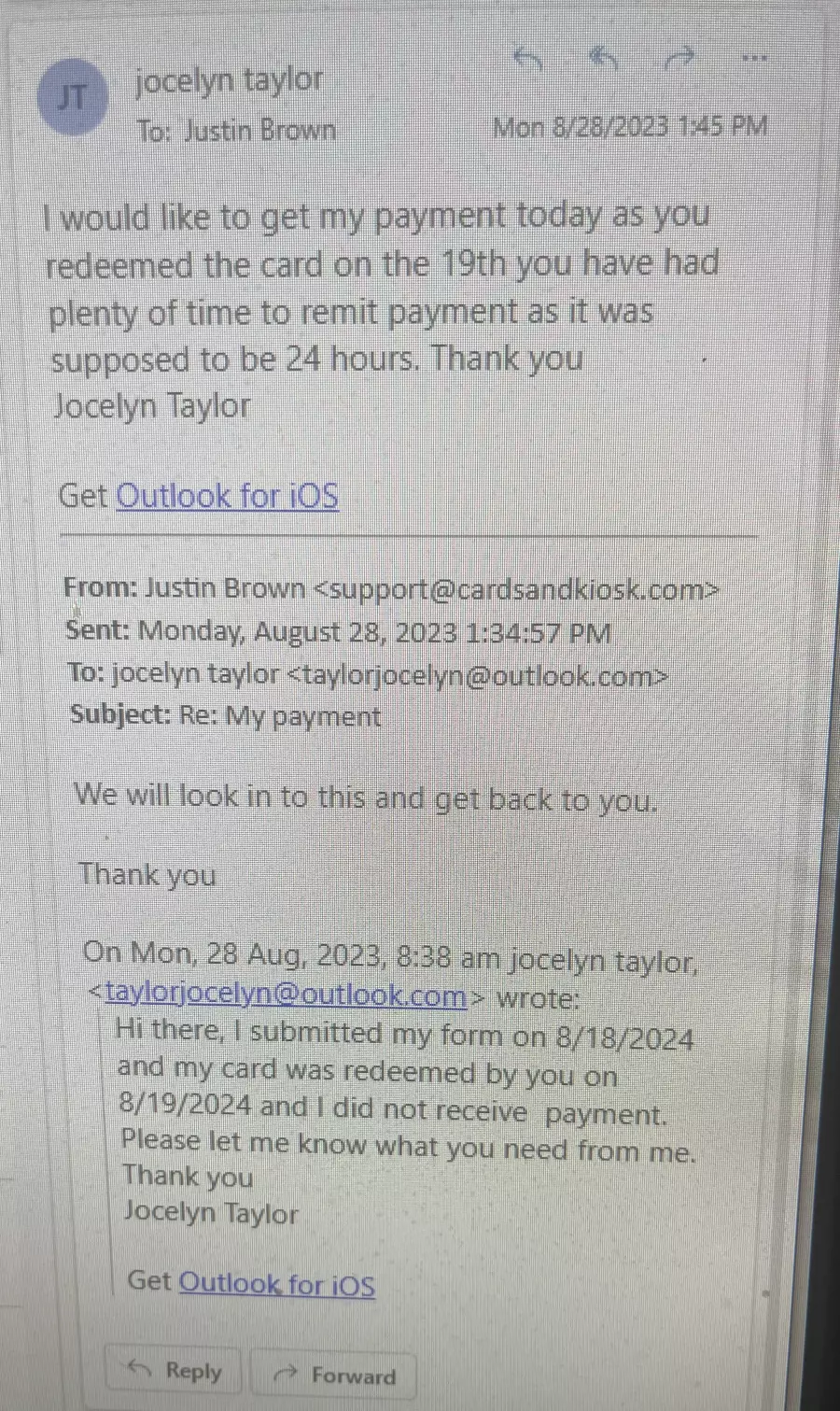This screenshot has height=1411, width=840.
Task: Tap the reply arrow icon at top
Action: point(528,60)
